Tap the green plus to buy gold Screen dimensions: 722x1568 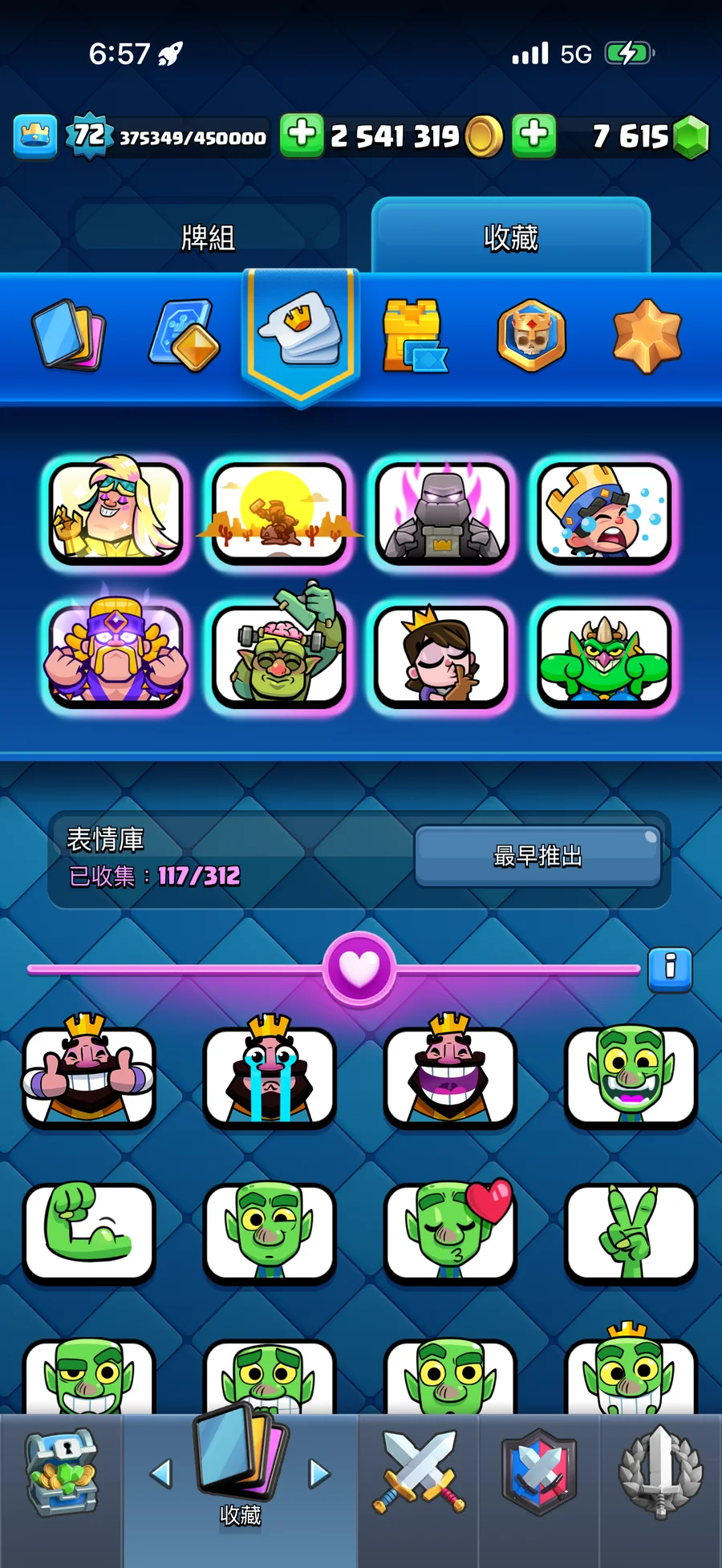tap(302, 135)
